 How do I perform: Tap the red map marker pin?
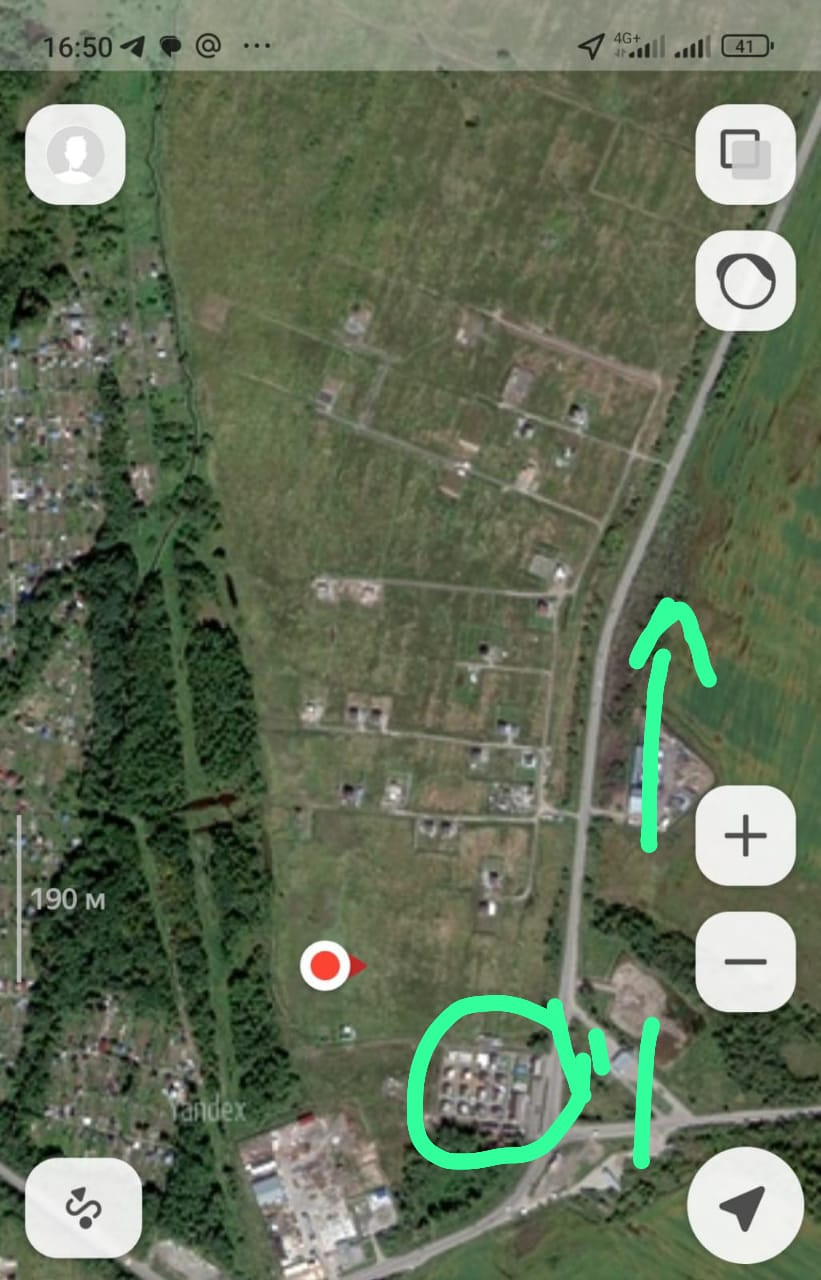point(325,966)
